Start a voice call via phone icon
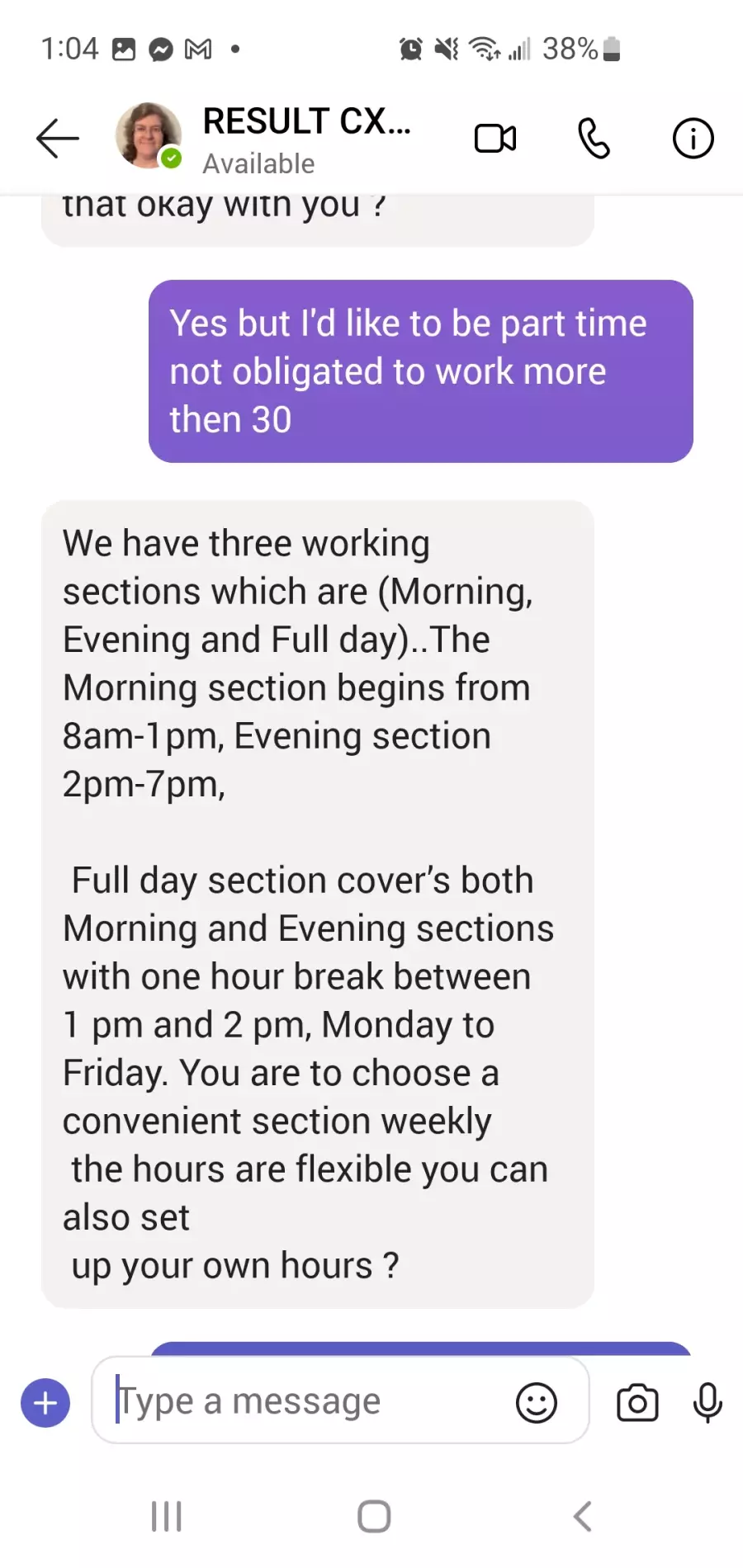The height and width of the screenshot is (1568, 743). click(594, 138)
